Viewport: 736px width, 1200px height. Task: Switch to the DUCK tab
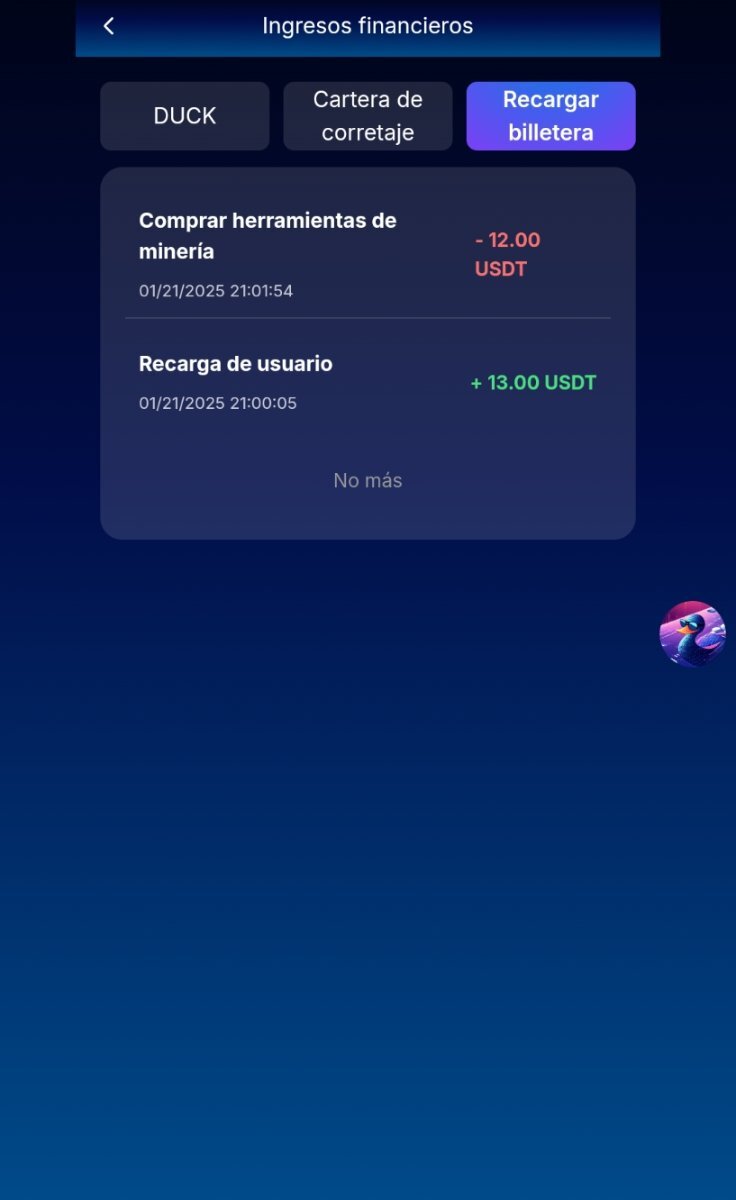(185, 116)
